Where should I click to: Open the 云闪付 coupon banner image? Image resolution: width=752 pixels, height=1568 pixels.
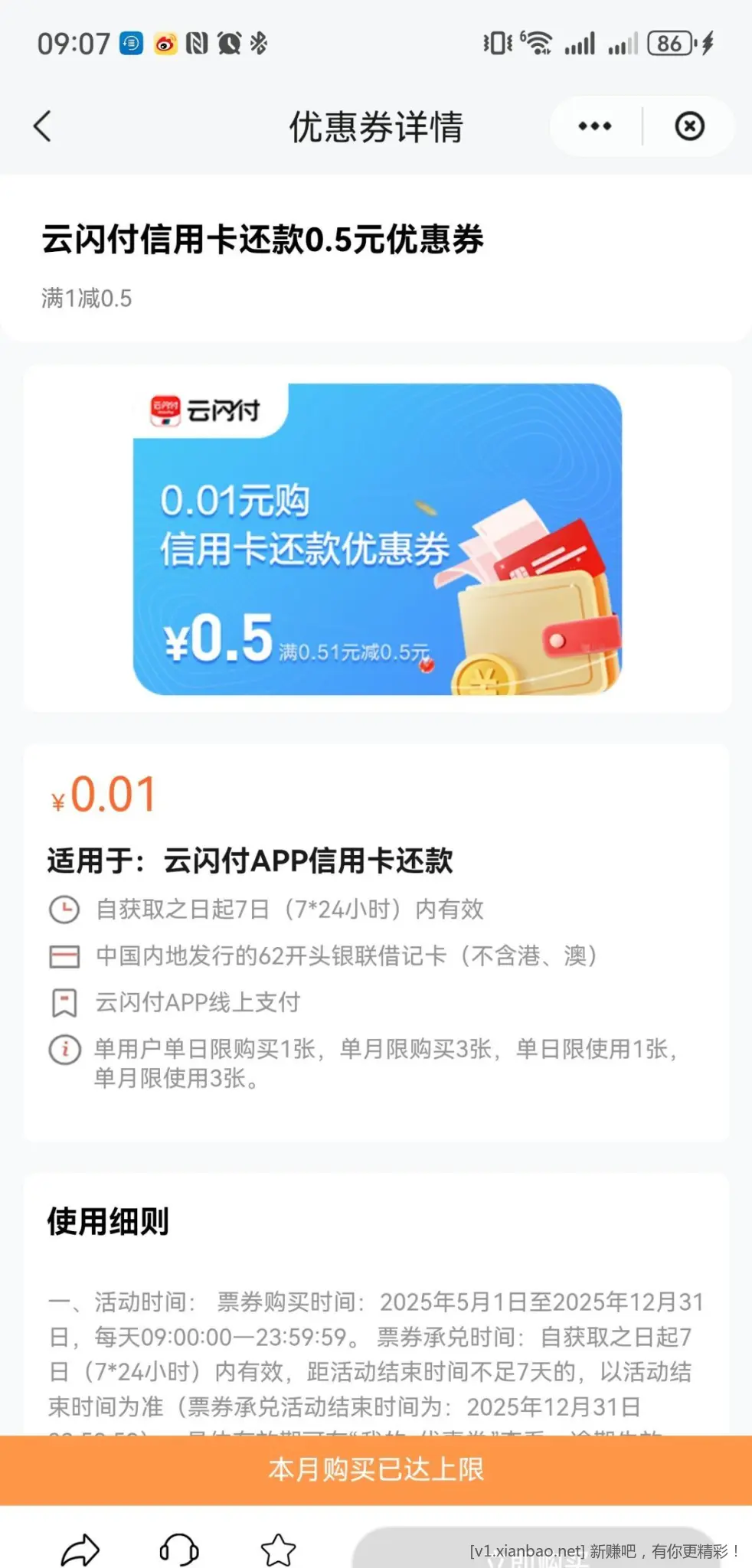point(378,539)
